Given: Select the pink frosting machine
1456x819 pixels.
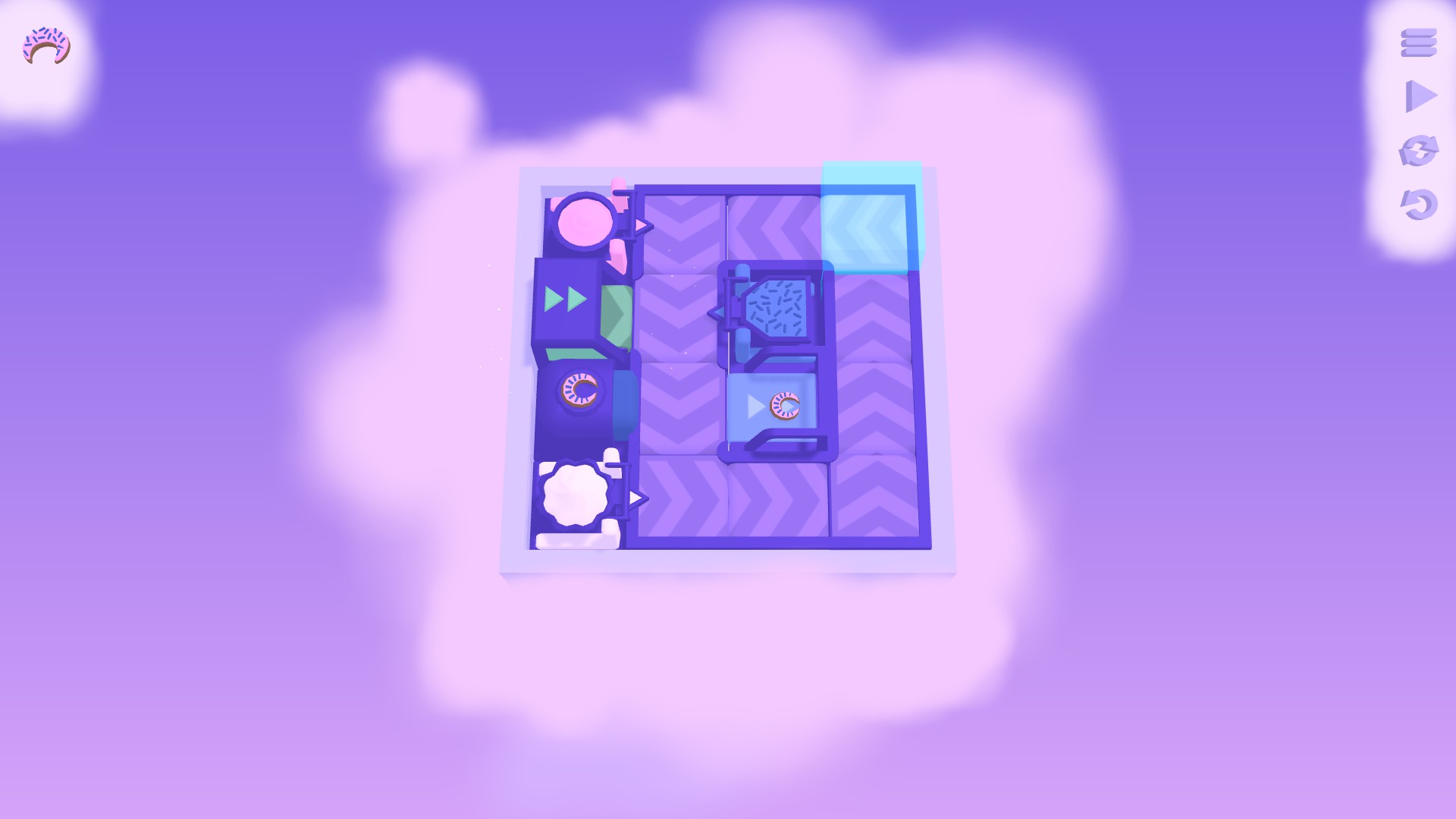Looking at the screenshot, I should pos(585,223).
